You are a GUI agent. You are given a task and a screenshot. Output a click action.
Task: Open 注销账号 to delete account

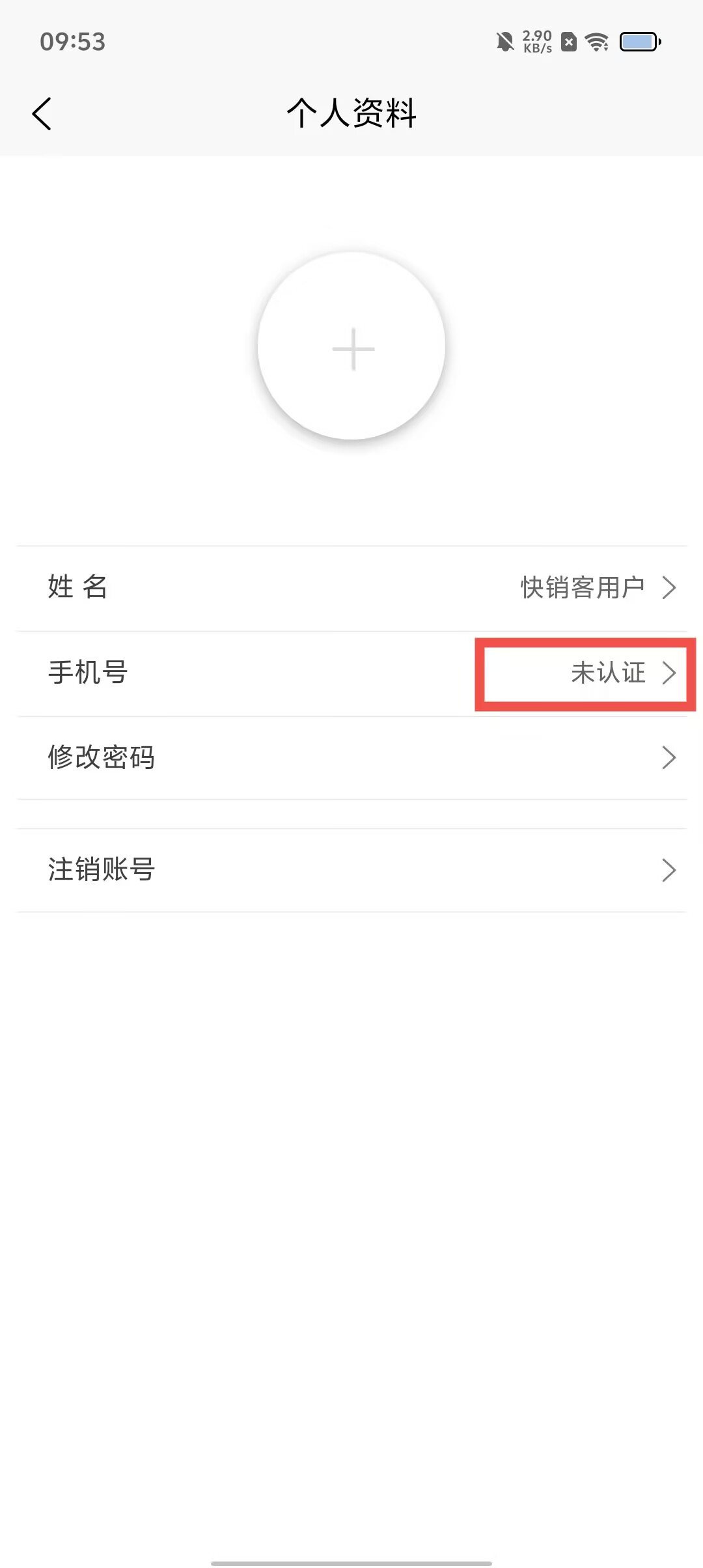coord(351,869)
